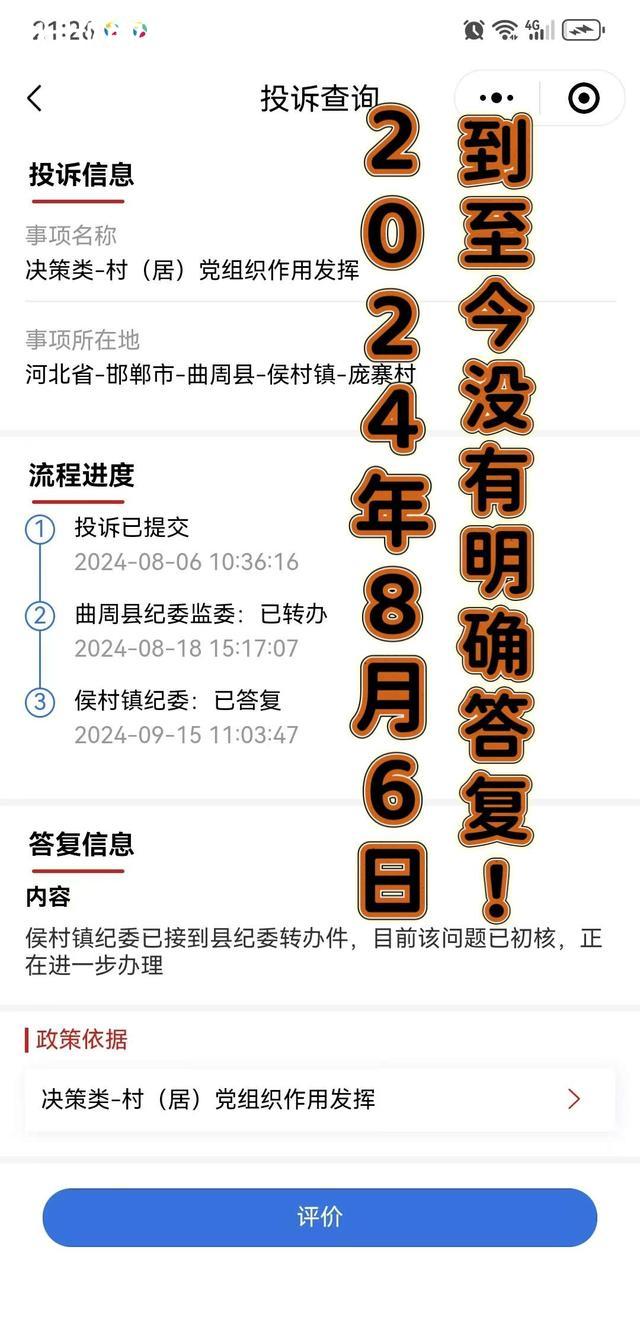Open the mini-program more options menu
The width and height of the screenshot is (640, 1330).
[497, 98]
